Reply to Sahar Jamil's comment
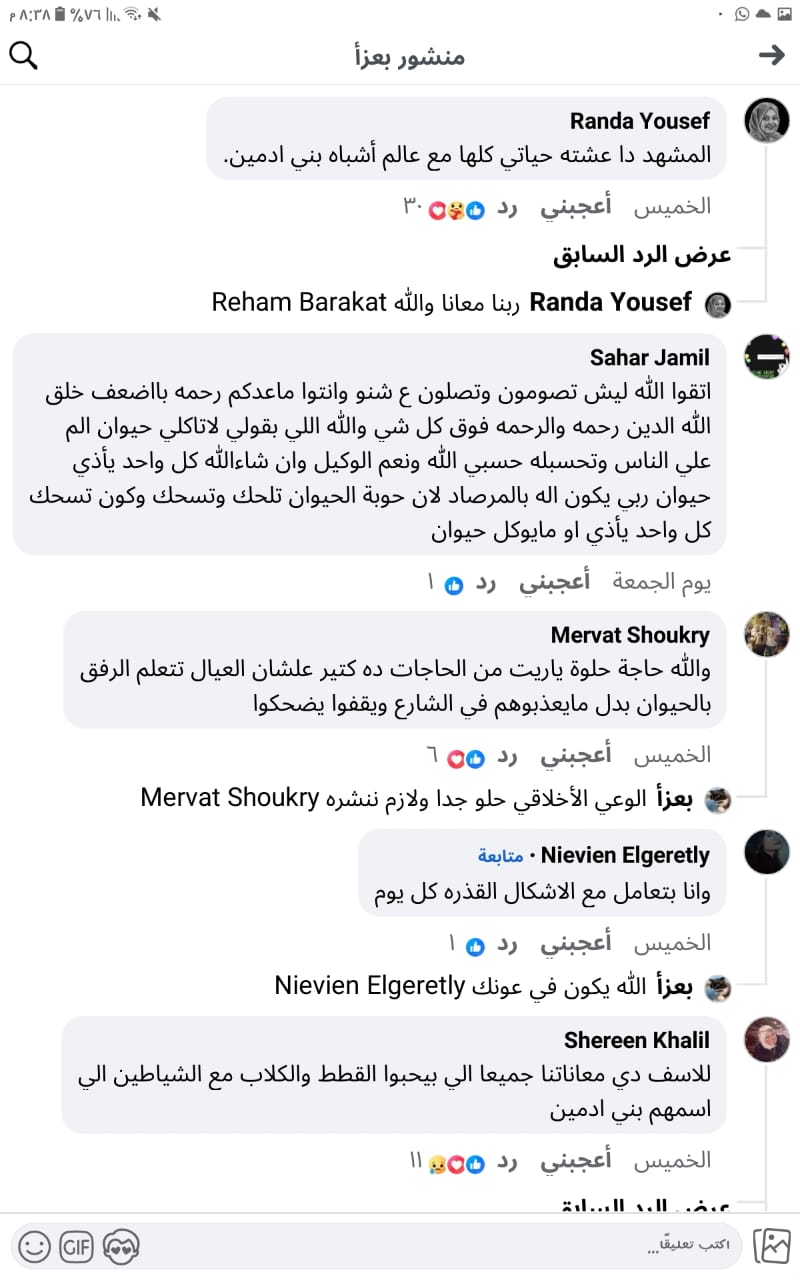This screenshot has width=800, height=1280. point(486,582)
